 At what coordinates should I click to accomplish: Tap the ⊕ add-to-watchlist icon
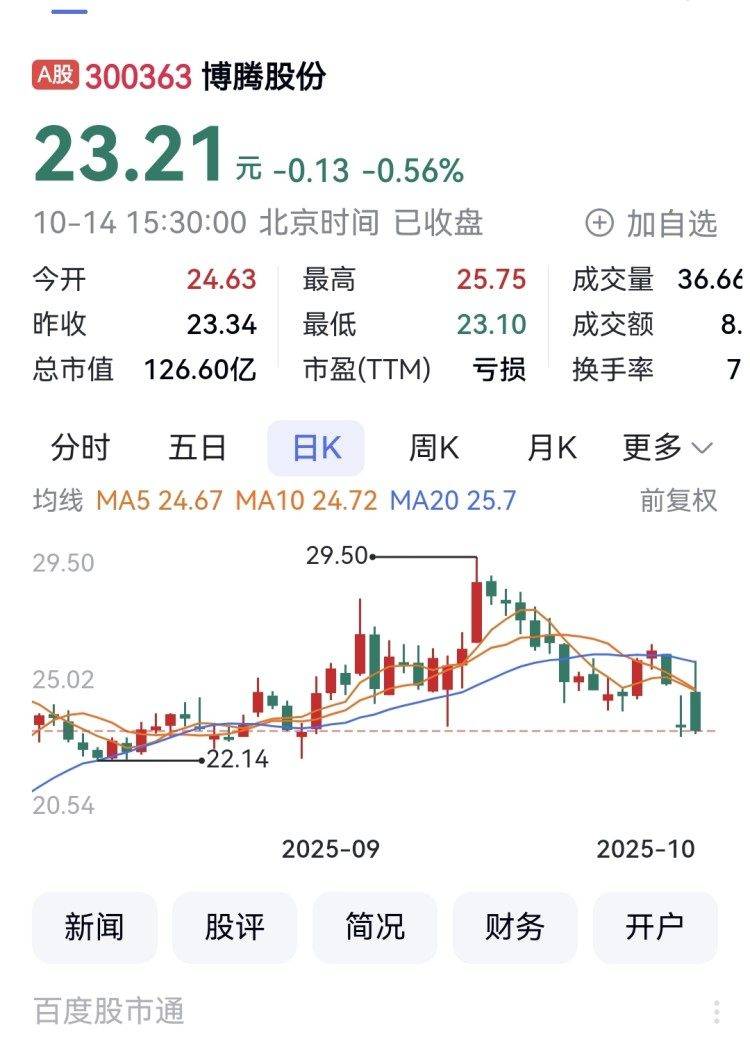coord(601,223)
